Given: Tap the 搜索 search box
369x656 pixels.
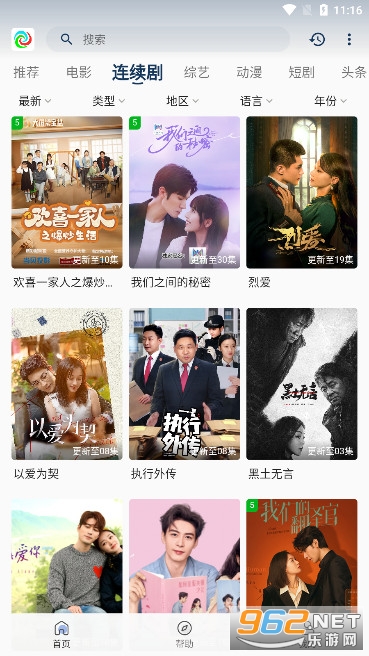Looking at the screenshot, I should (168, 39).
